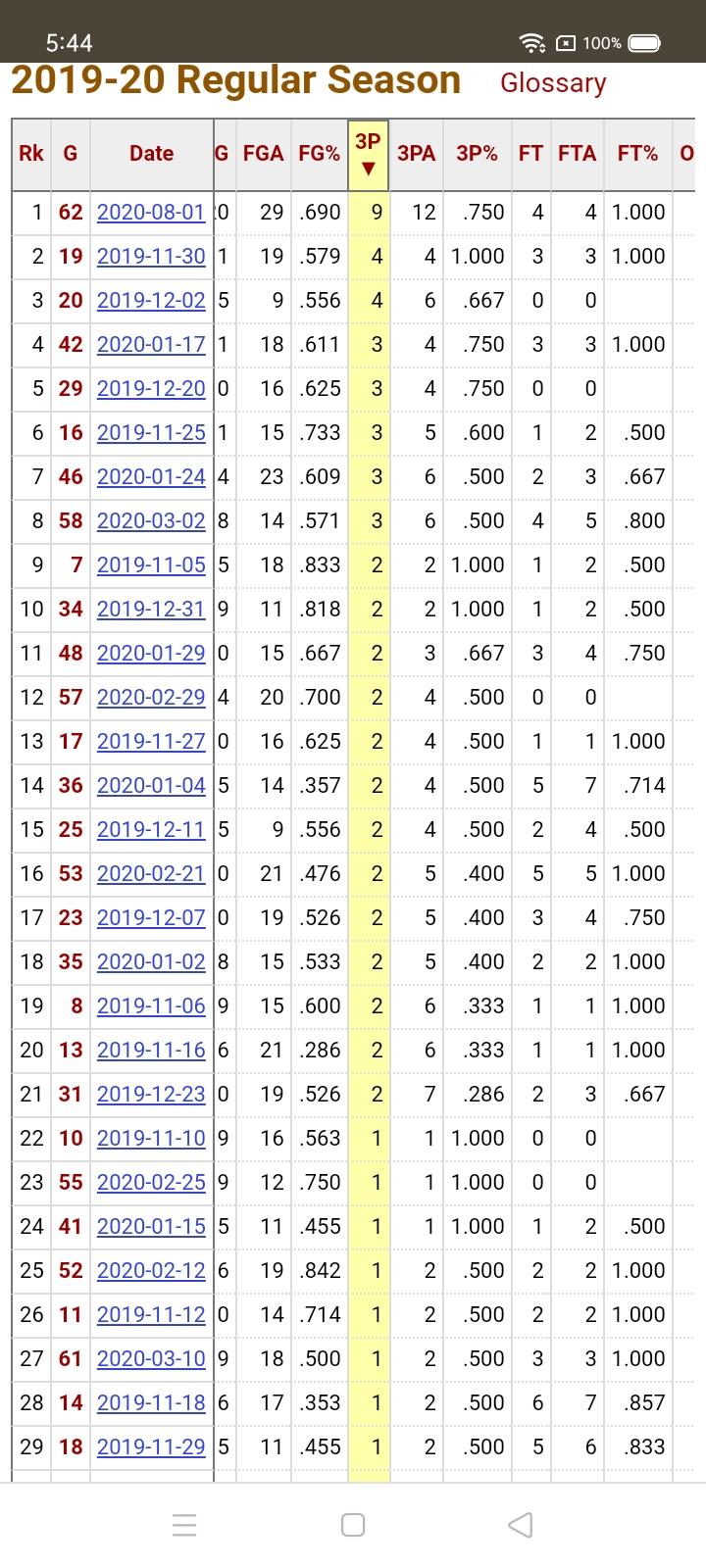
Task: Sort table by Date column header
Action: click(x=151, y=154)
